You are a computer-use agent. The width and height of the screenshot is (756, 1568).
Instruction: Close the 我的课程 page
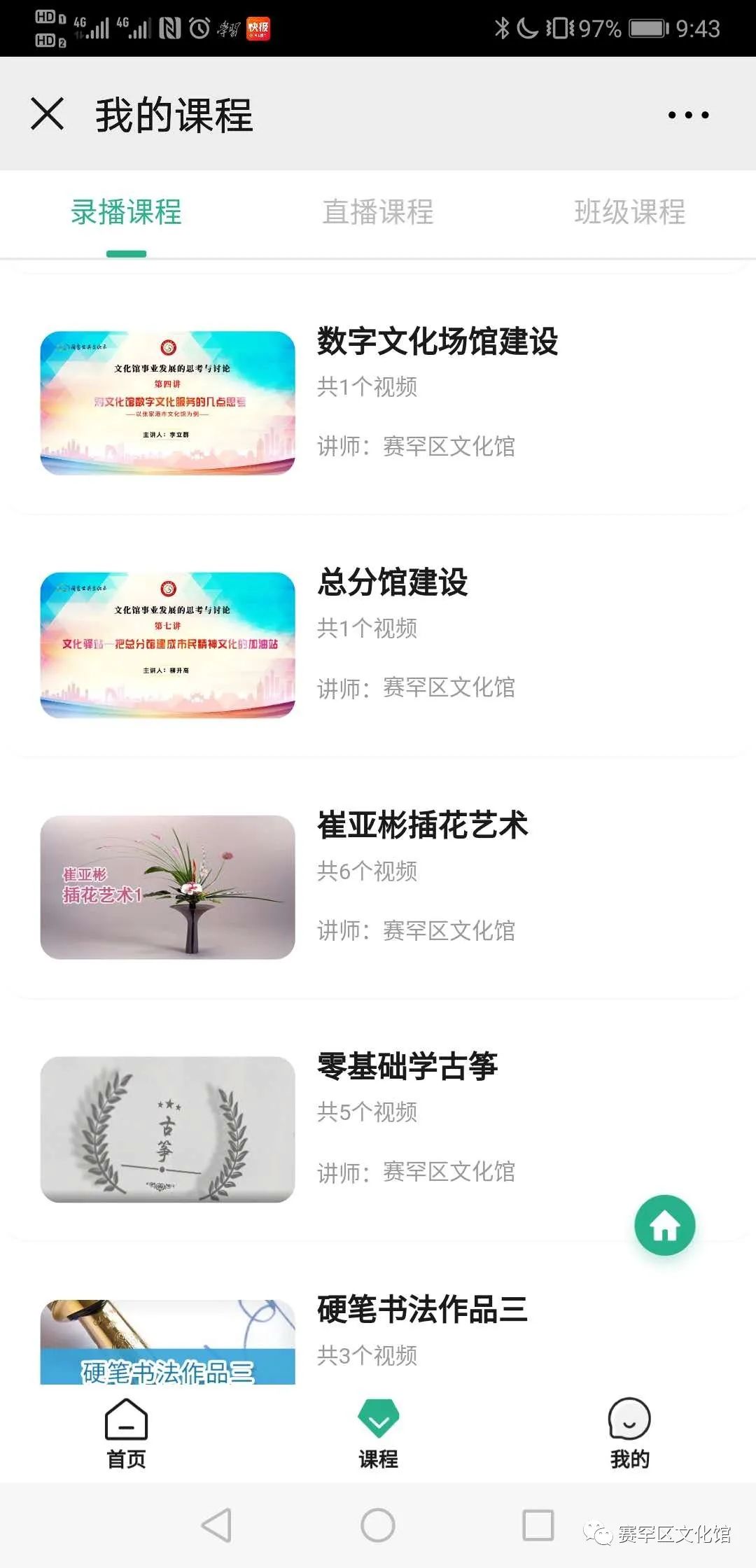click(48, 114)
